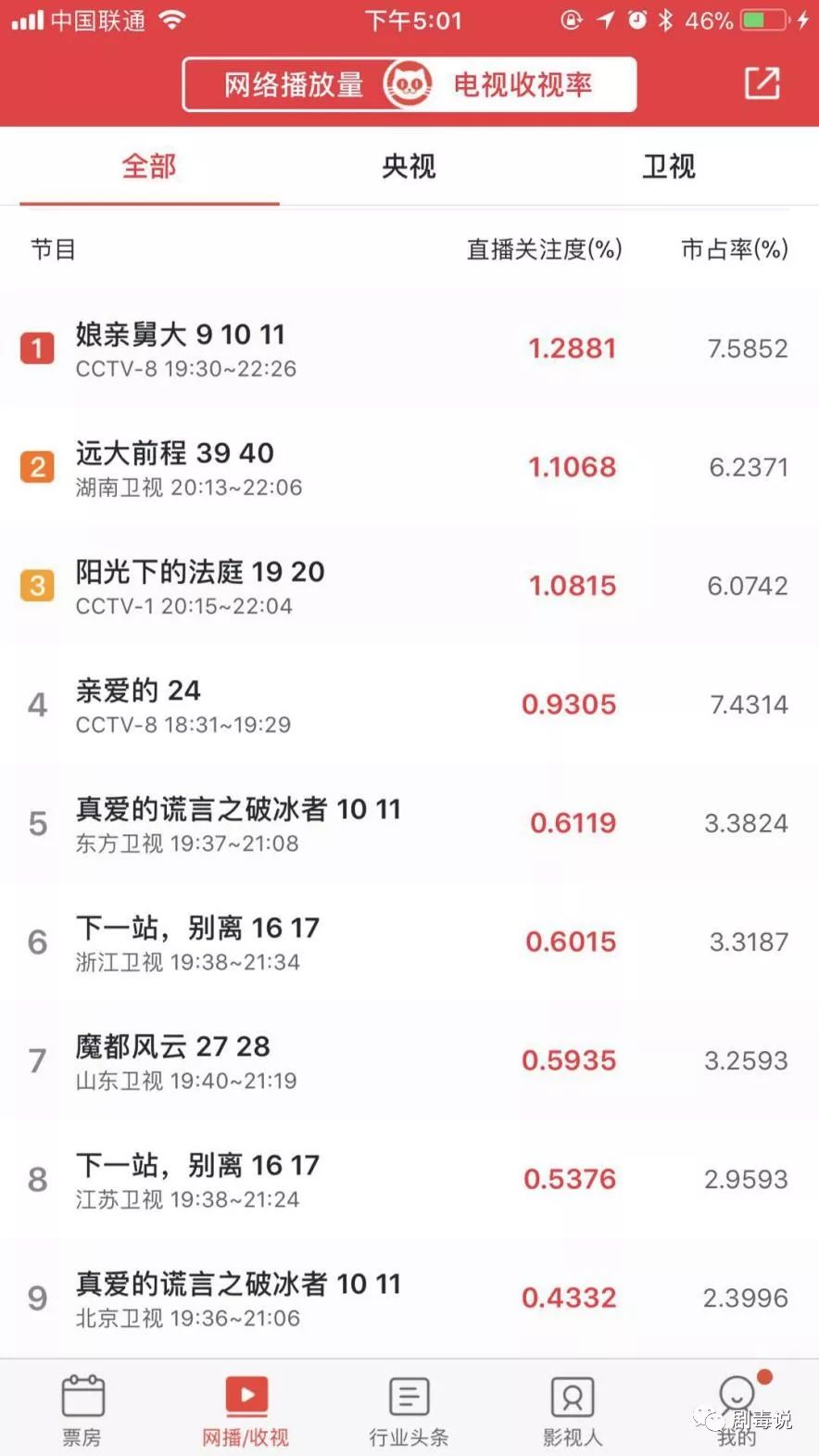Screen dimensions: 819x1456
Task: Go to 我的 profile tab
Action: [x=737, y=1409]
